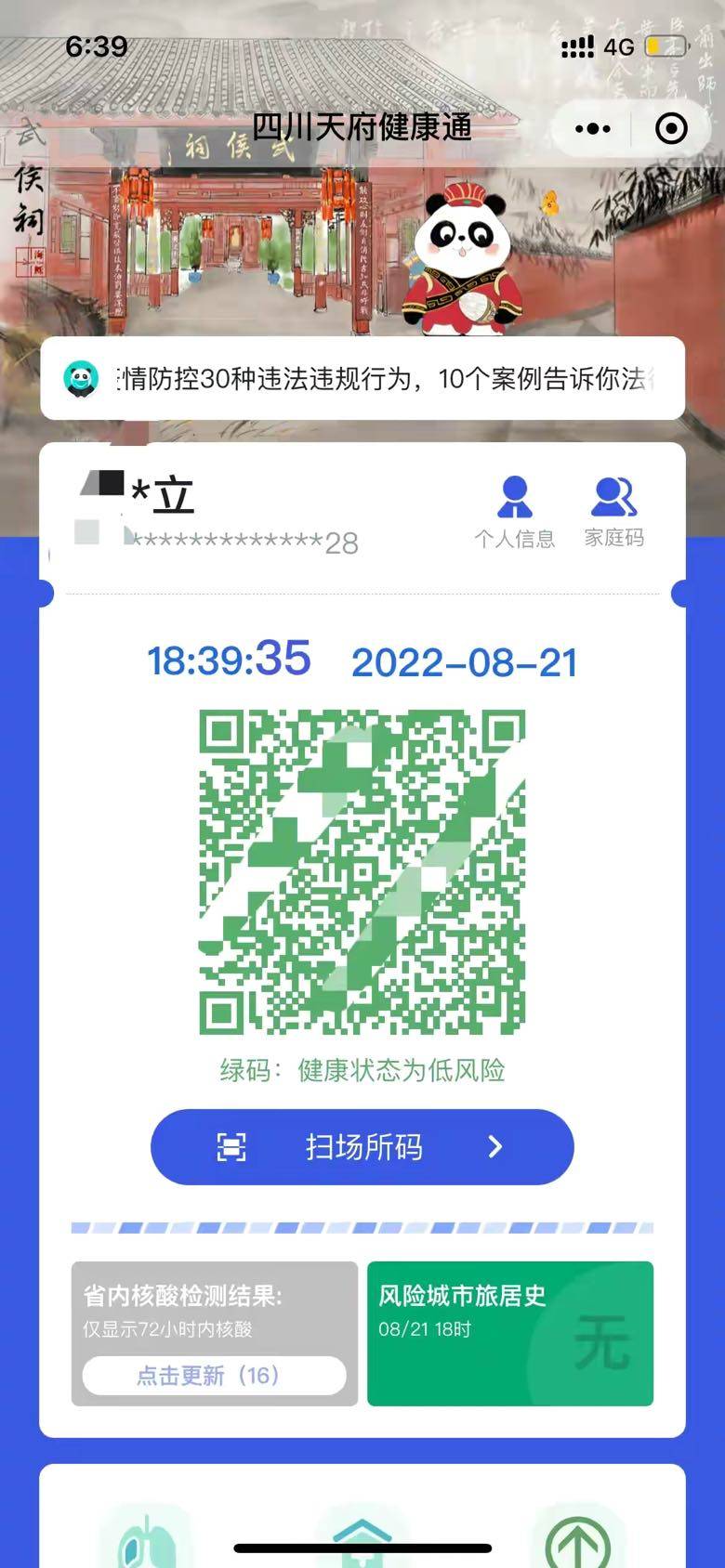Close the mini program via the circle icon
725x1568 pixels.
tap(671, 129)
